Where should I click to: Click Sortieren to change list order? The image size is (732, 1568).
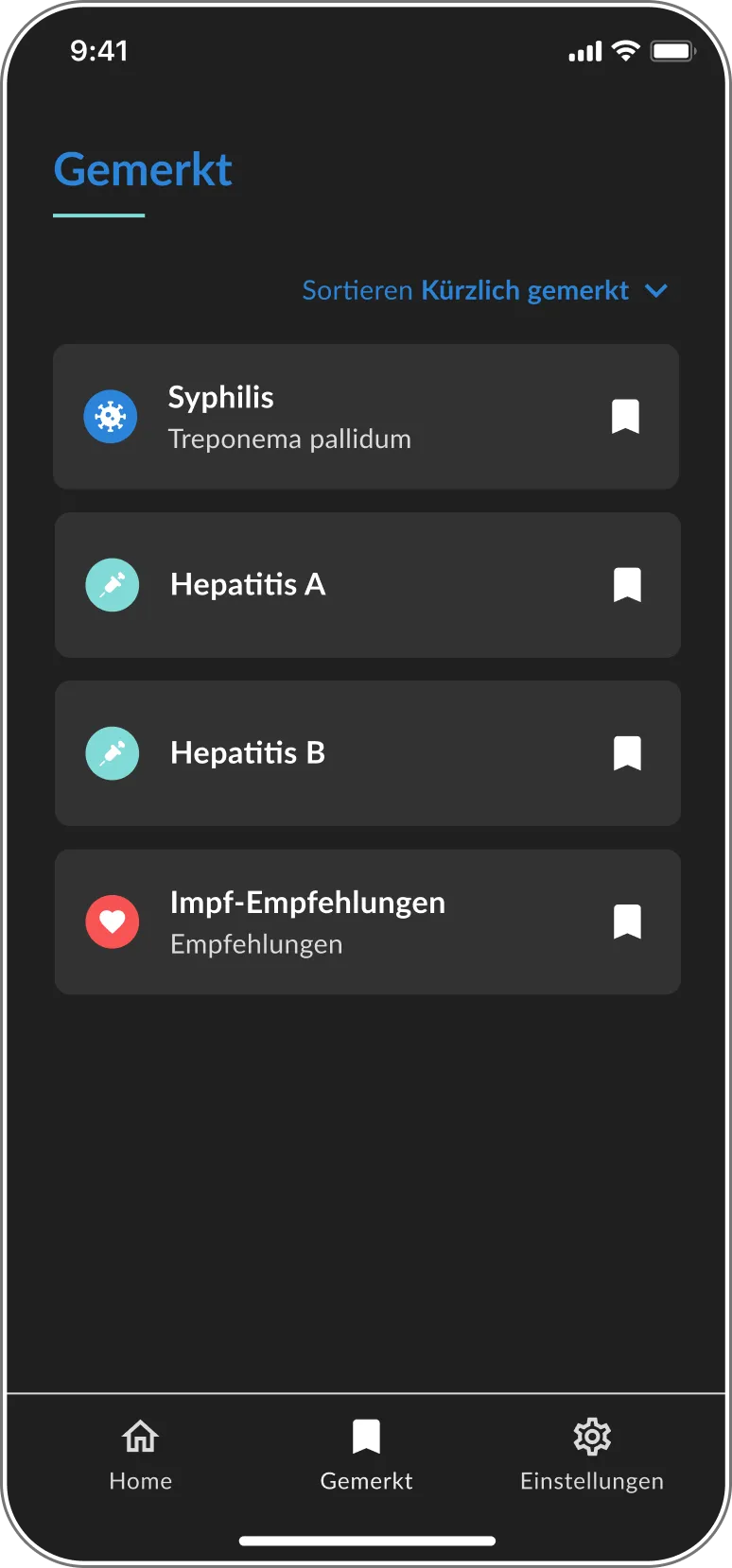(357, 291)
